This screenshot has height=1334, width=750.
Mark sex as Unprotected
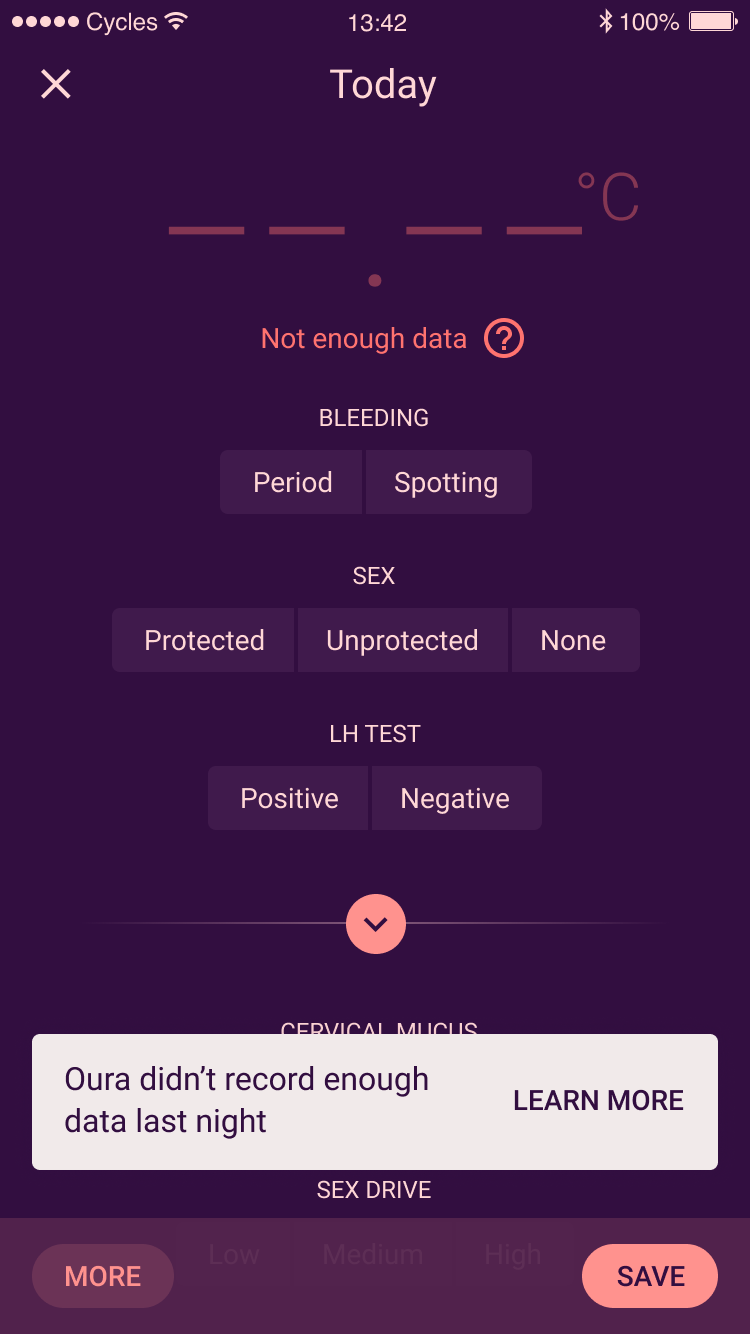coord(402,640)
